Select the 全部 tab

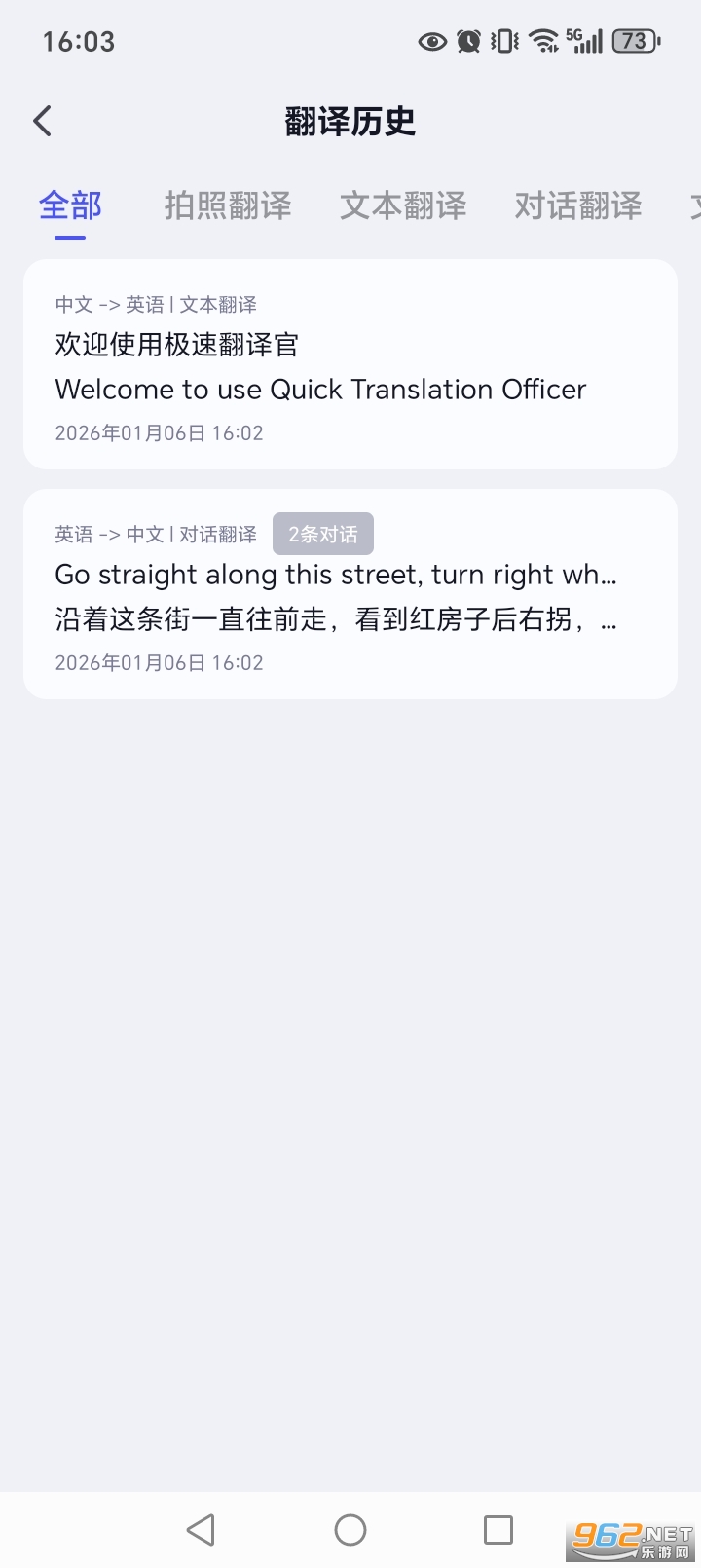coord(70,205)
